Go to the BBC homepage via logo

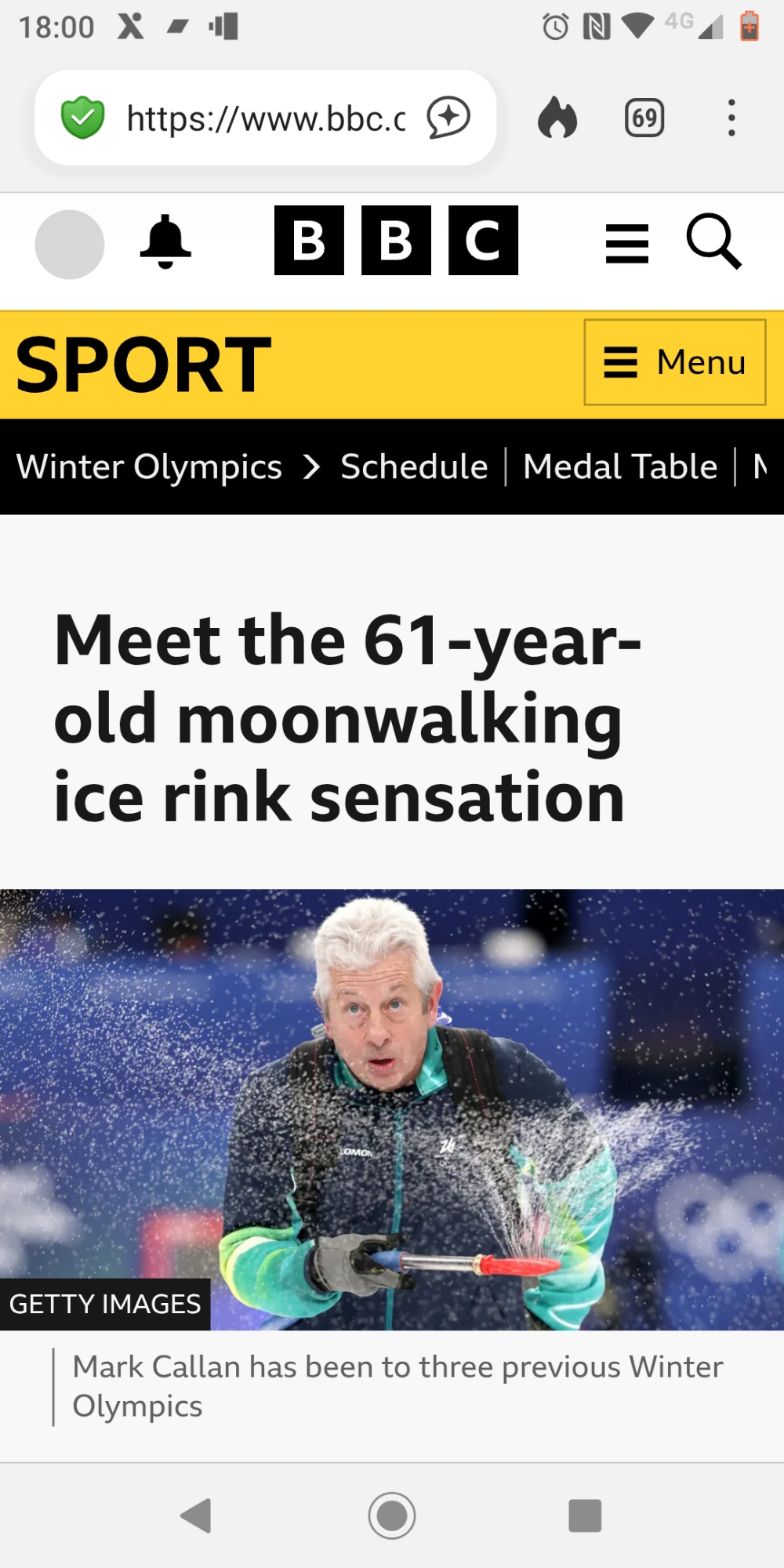[396, 241]
